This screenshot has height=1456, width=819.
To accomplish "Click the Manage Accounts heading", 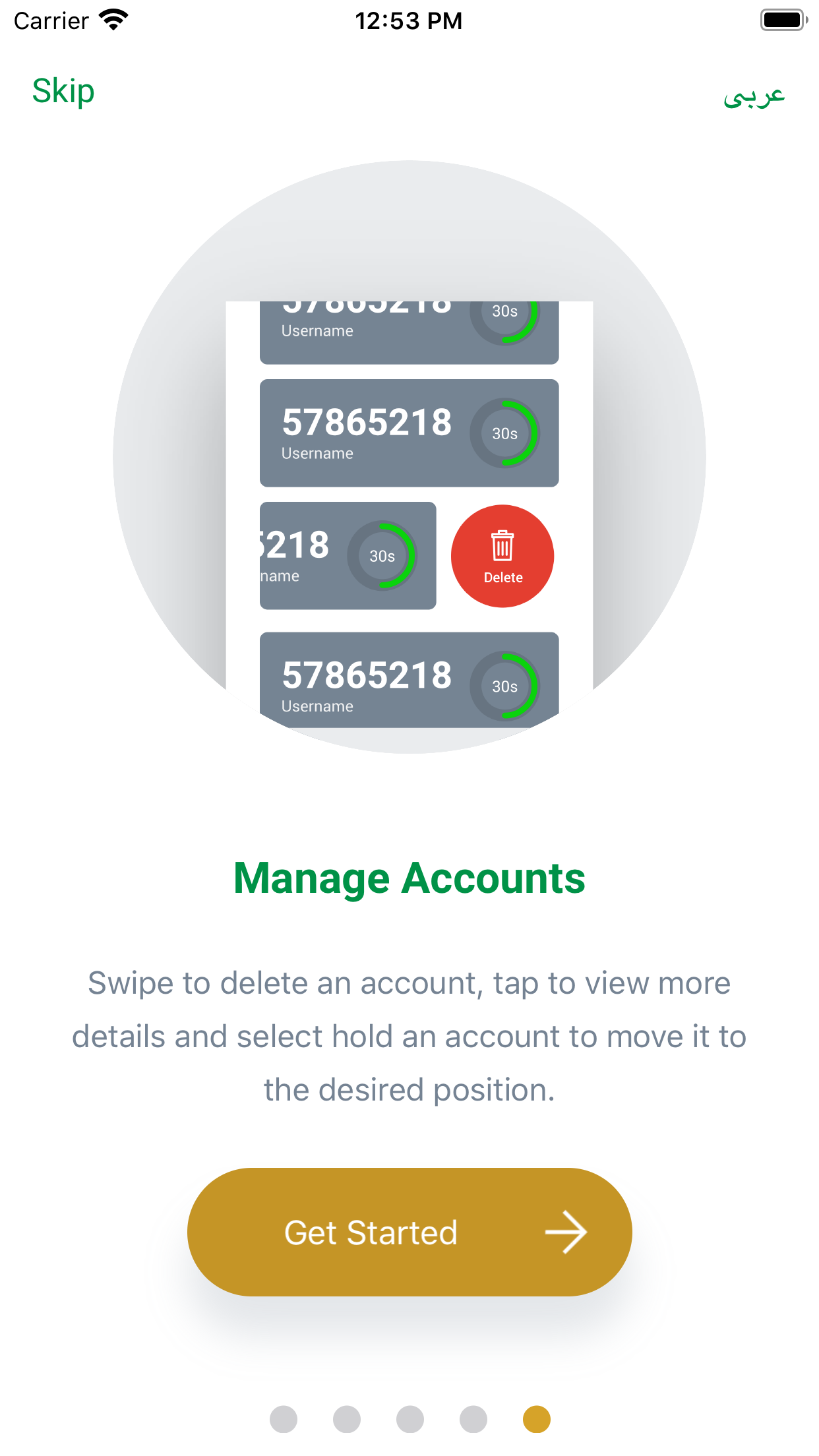I will click(409, 878).
